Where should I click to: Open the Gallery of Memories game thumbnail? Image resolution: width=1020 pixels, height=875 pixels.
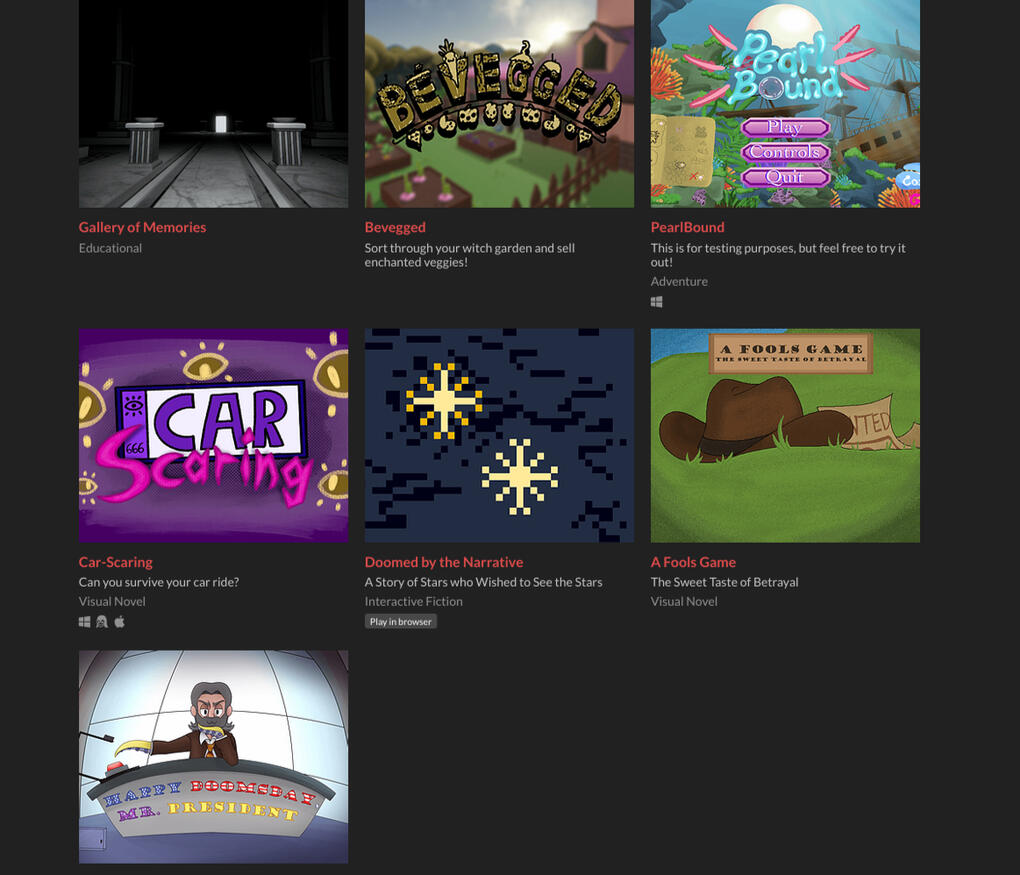tap(213, 103)
